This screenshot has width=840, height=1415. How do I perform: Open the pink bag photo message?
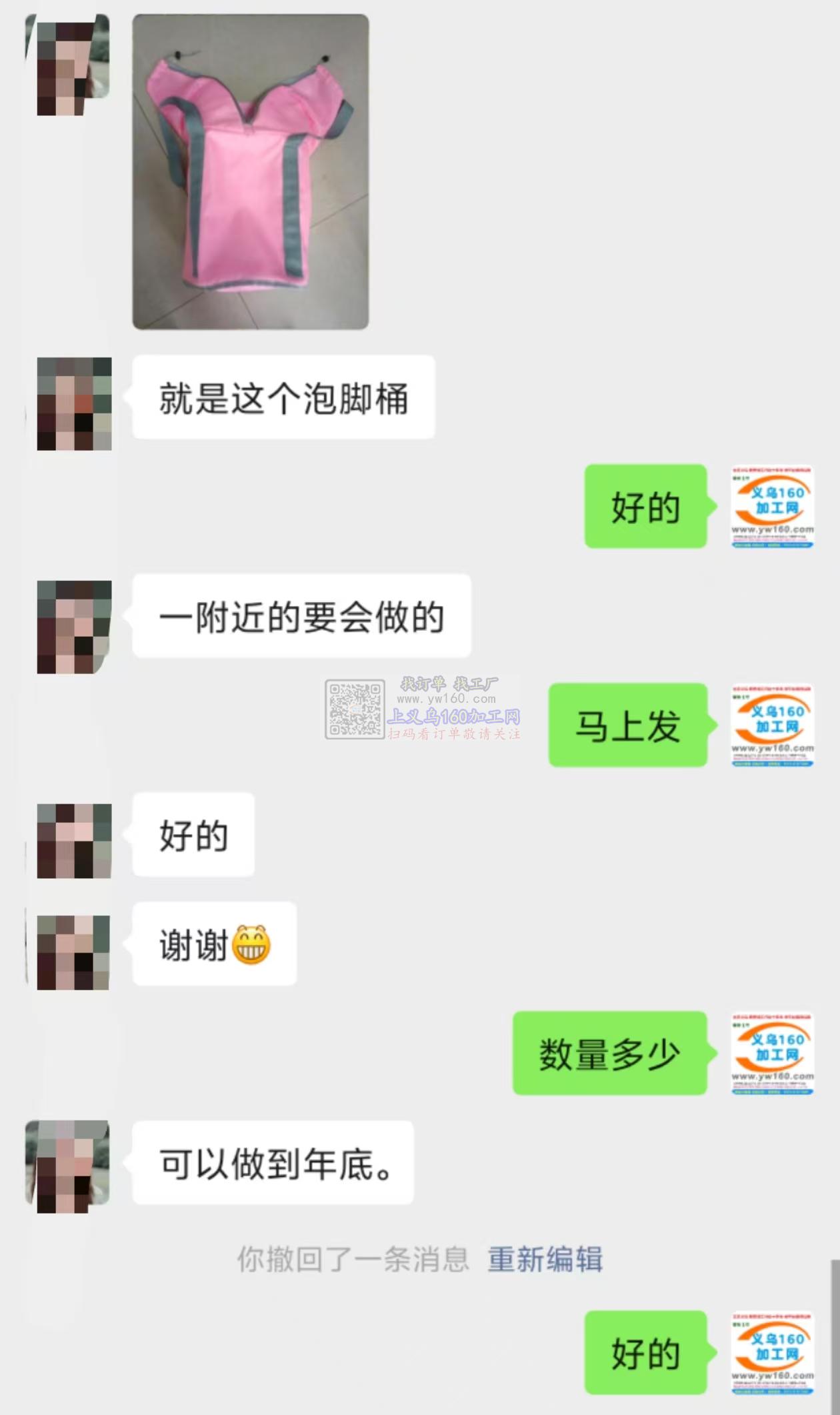tap(251, 172)
